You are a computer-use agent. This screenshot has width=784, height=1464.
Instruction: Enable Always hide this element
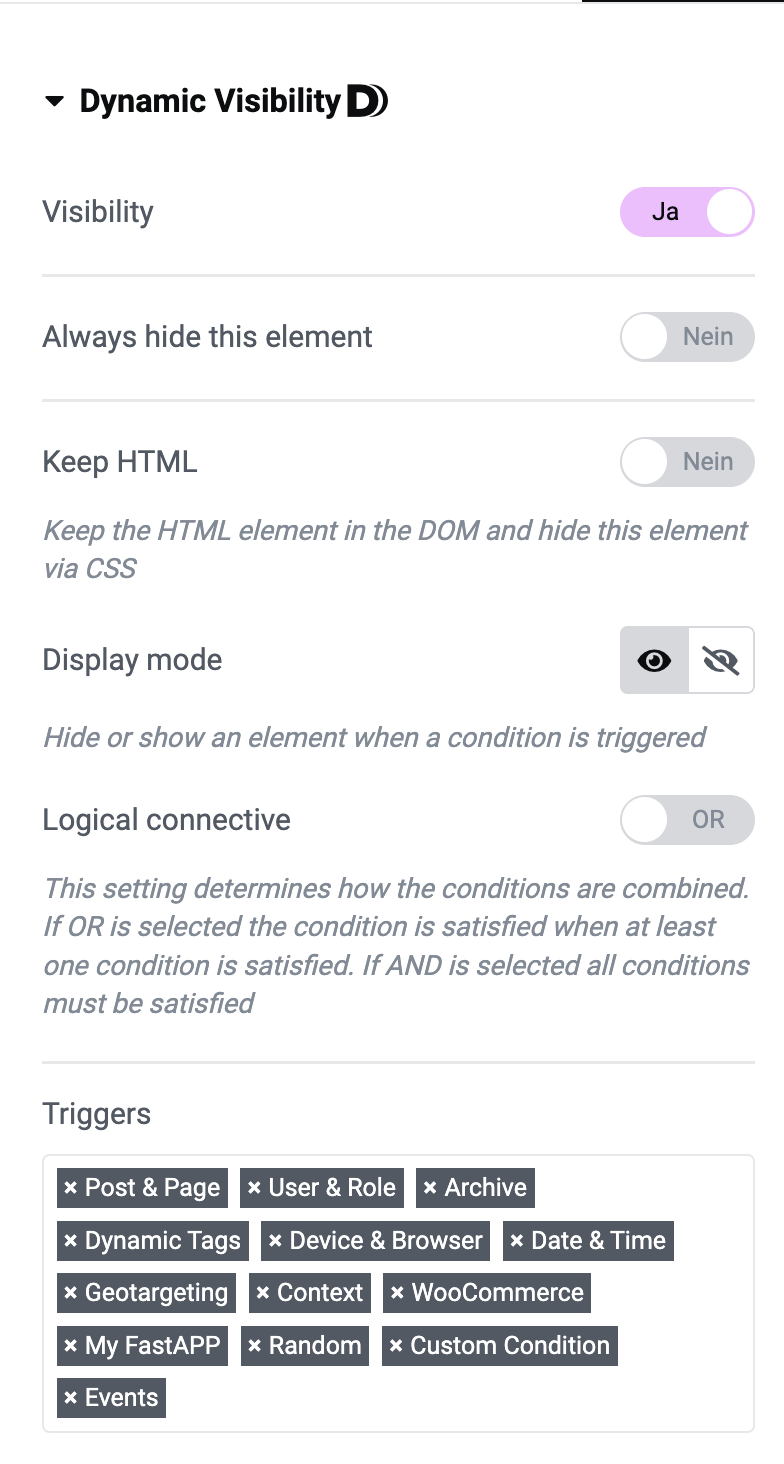[687, 337]
